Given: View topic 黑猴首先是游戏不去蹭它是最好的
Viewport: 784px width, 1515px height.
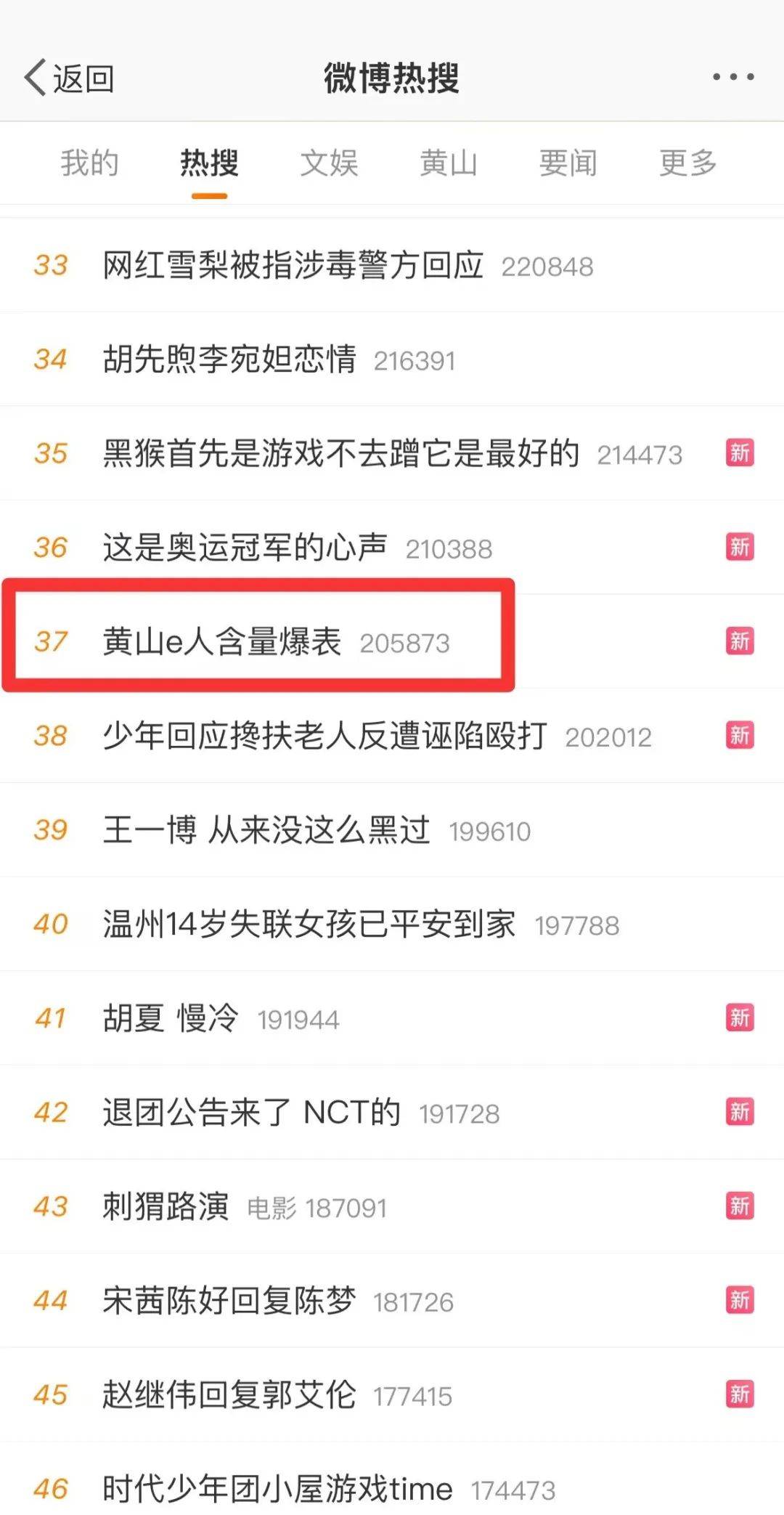Looking at the screenshot, I should pyautogui.click(x=341, y=454).
